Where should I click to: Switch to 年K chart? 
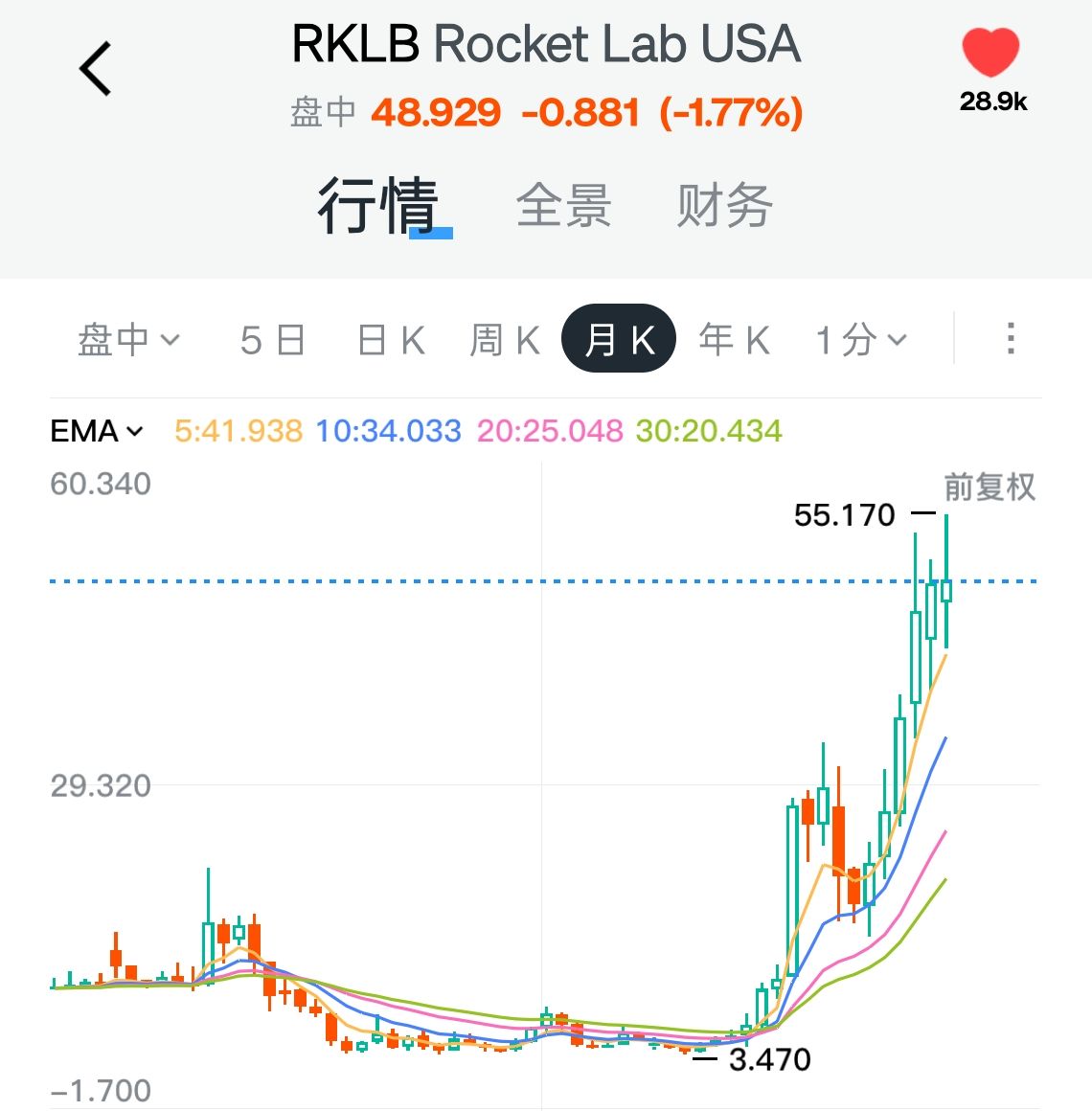[x=734, y=339]
